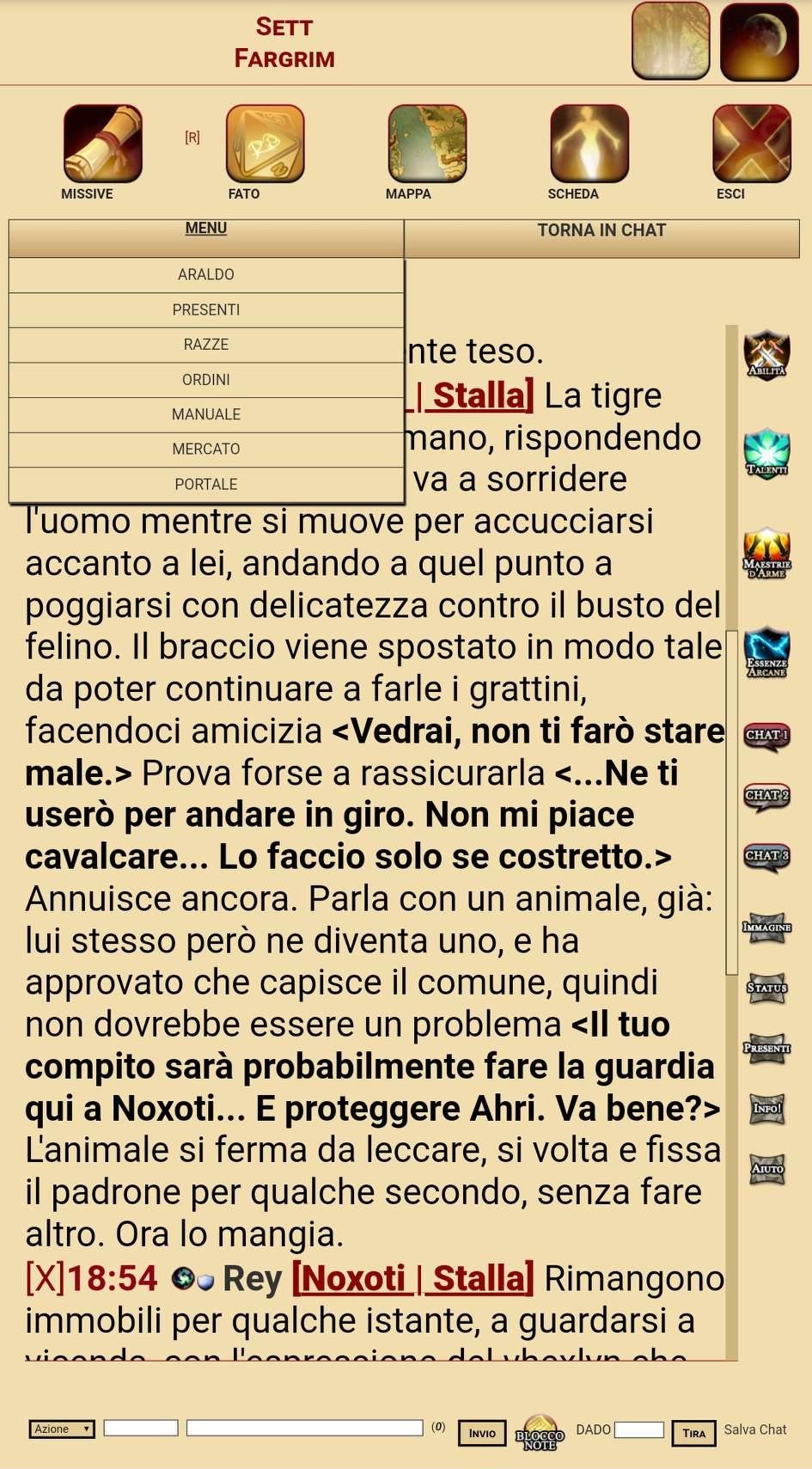
Task: Switch to Chat 2
Action: [766, 797]
